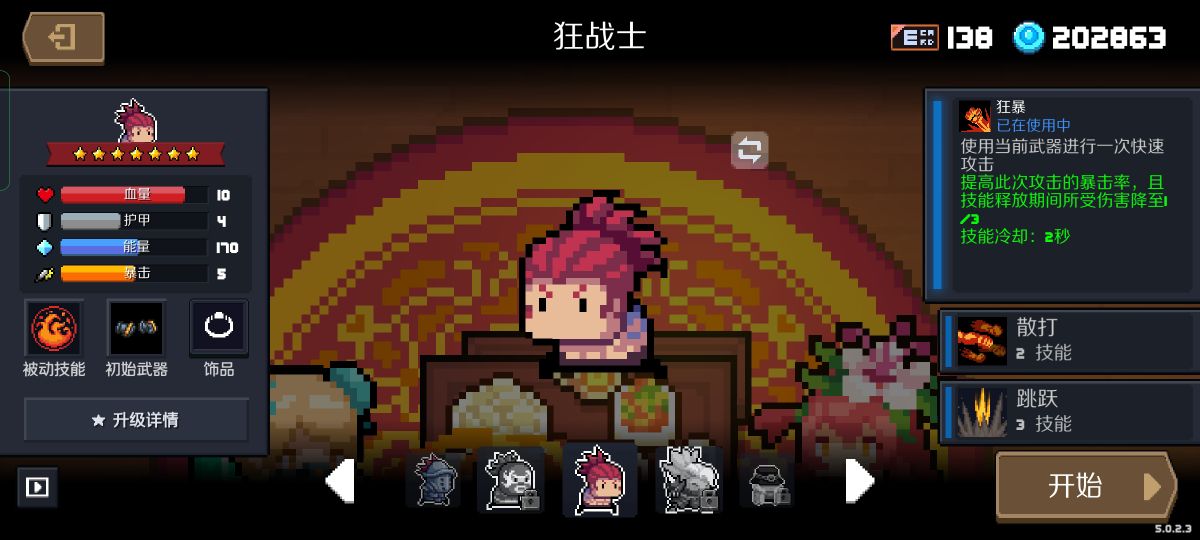The width and height of the screenshot is (1200, 540).
Task: View the 初始武器 starting weapon
Action: click(136, 329)
